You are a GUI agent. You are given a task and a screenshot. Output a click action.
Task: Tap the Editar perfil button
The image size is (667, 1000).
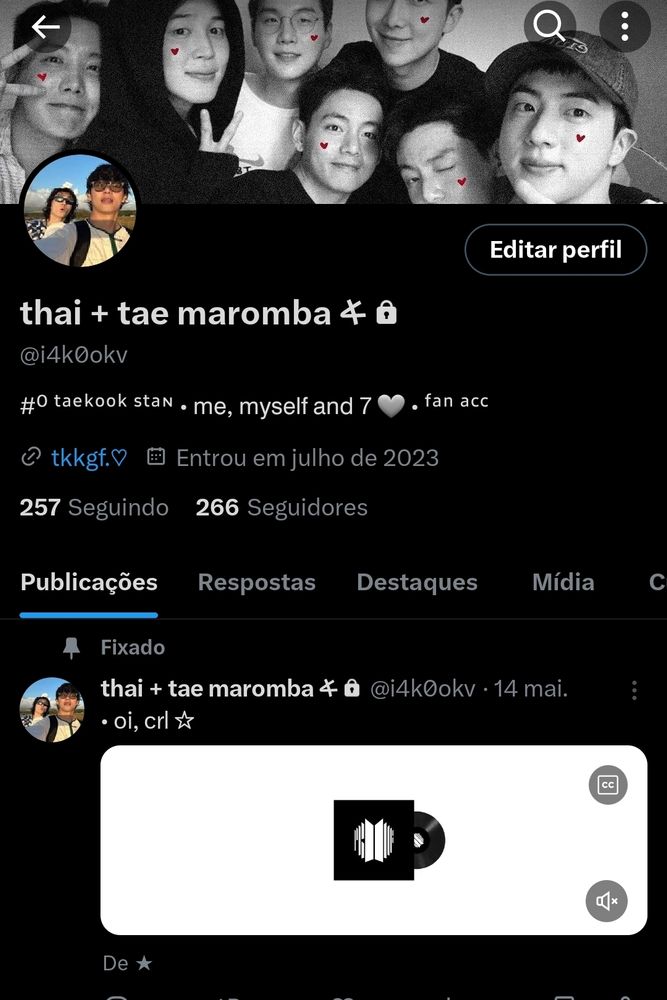(555, 250)
